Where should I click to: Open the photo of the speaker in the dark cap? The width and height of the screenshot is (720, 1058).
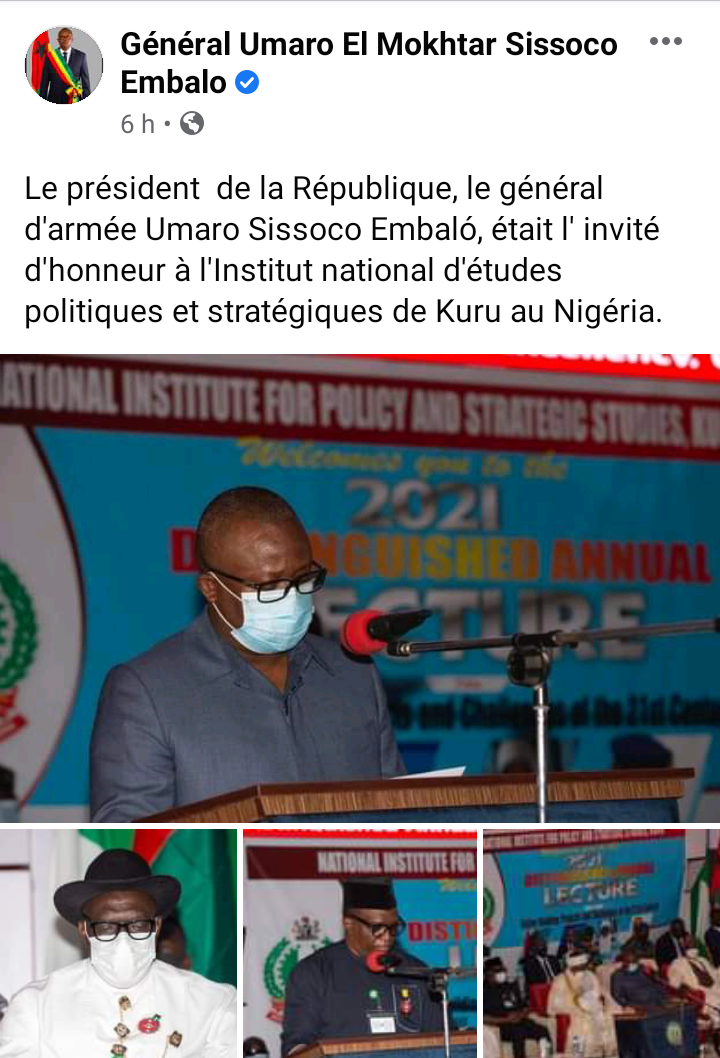[x=360, y=942]
